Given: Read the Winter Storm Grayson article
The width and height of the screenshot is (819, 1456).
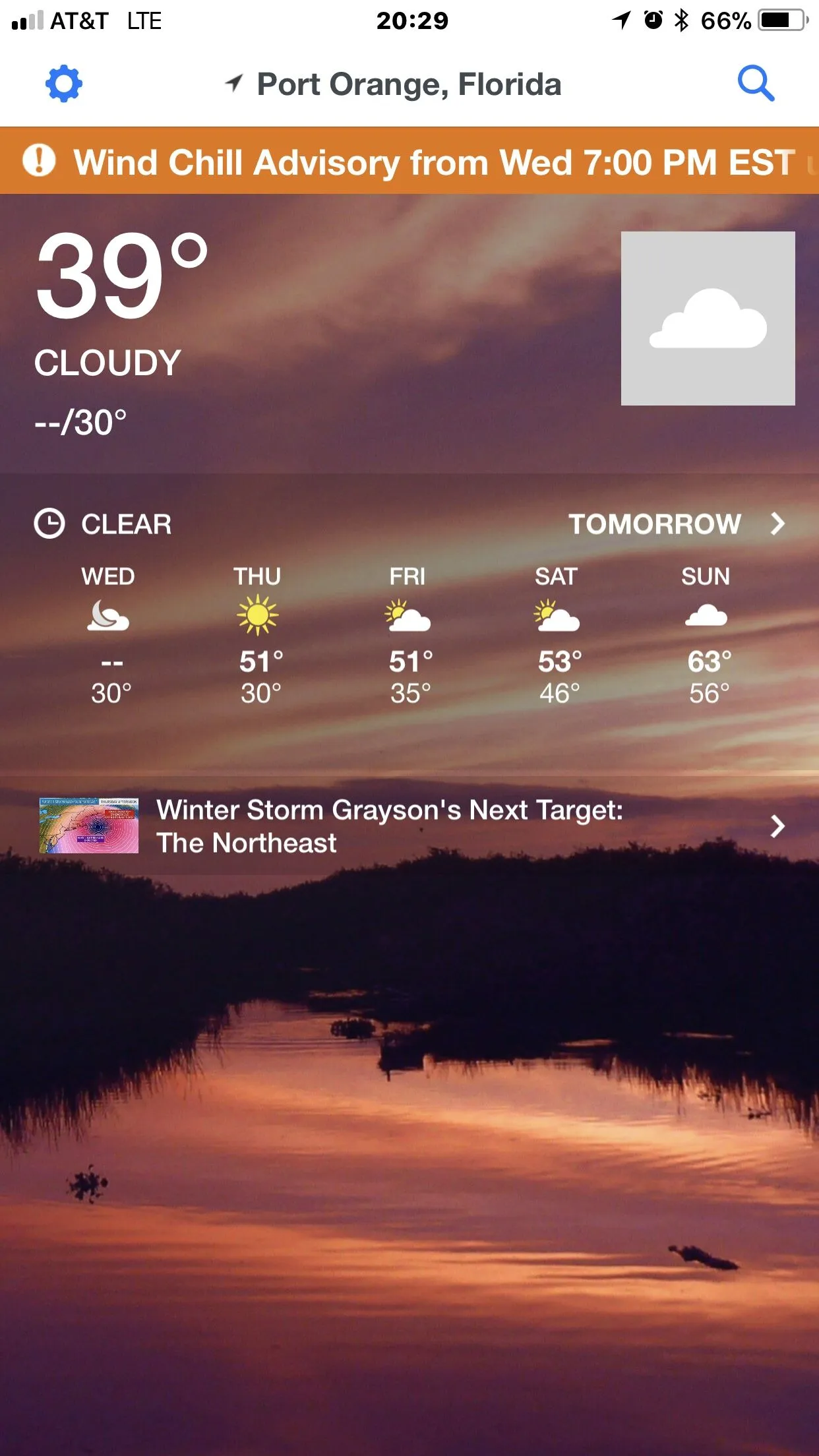Looking at the screenshot, I should pos(409,826).
